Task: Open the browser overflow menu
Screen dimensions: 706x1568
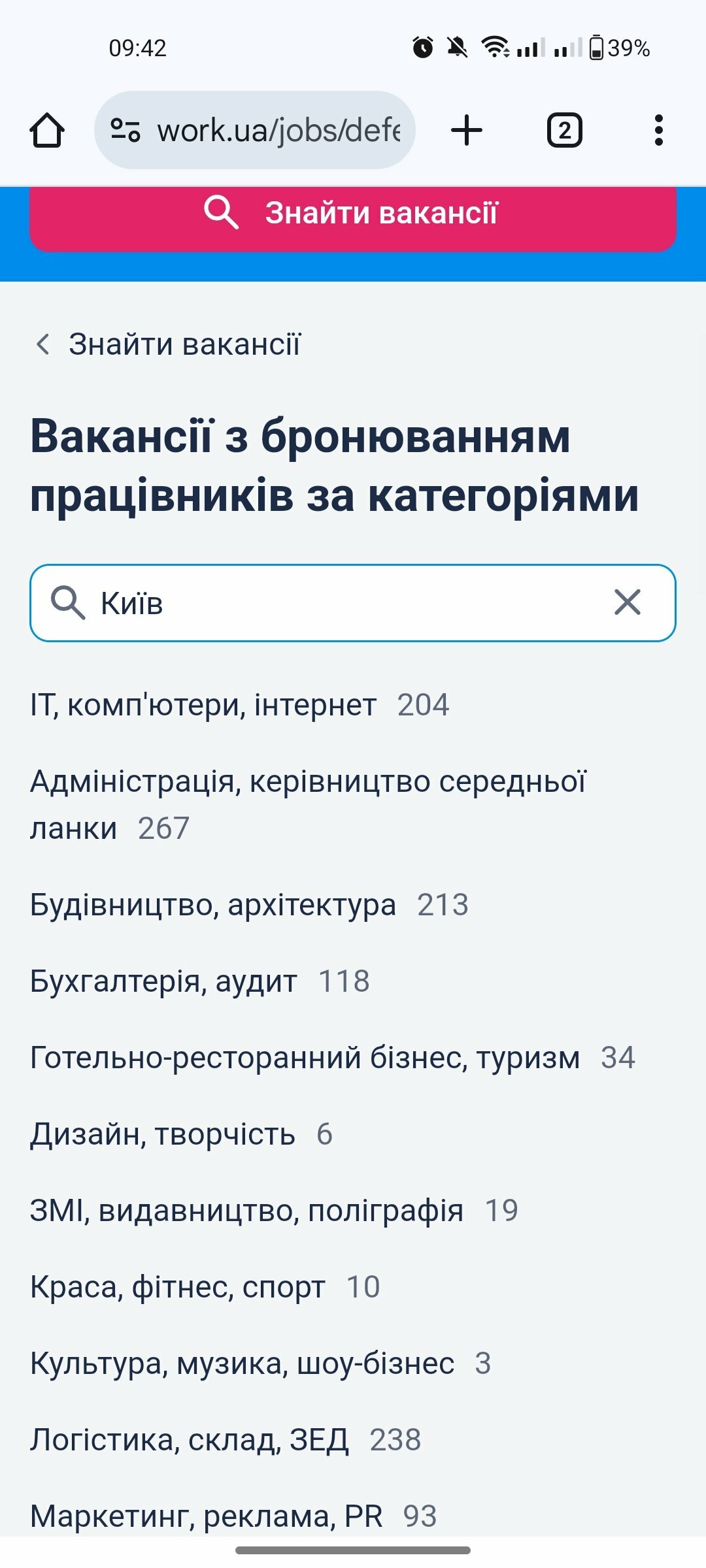Action: 659,130
